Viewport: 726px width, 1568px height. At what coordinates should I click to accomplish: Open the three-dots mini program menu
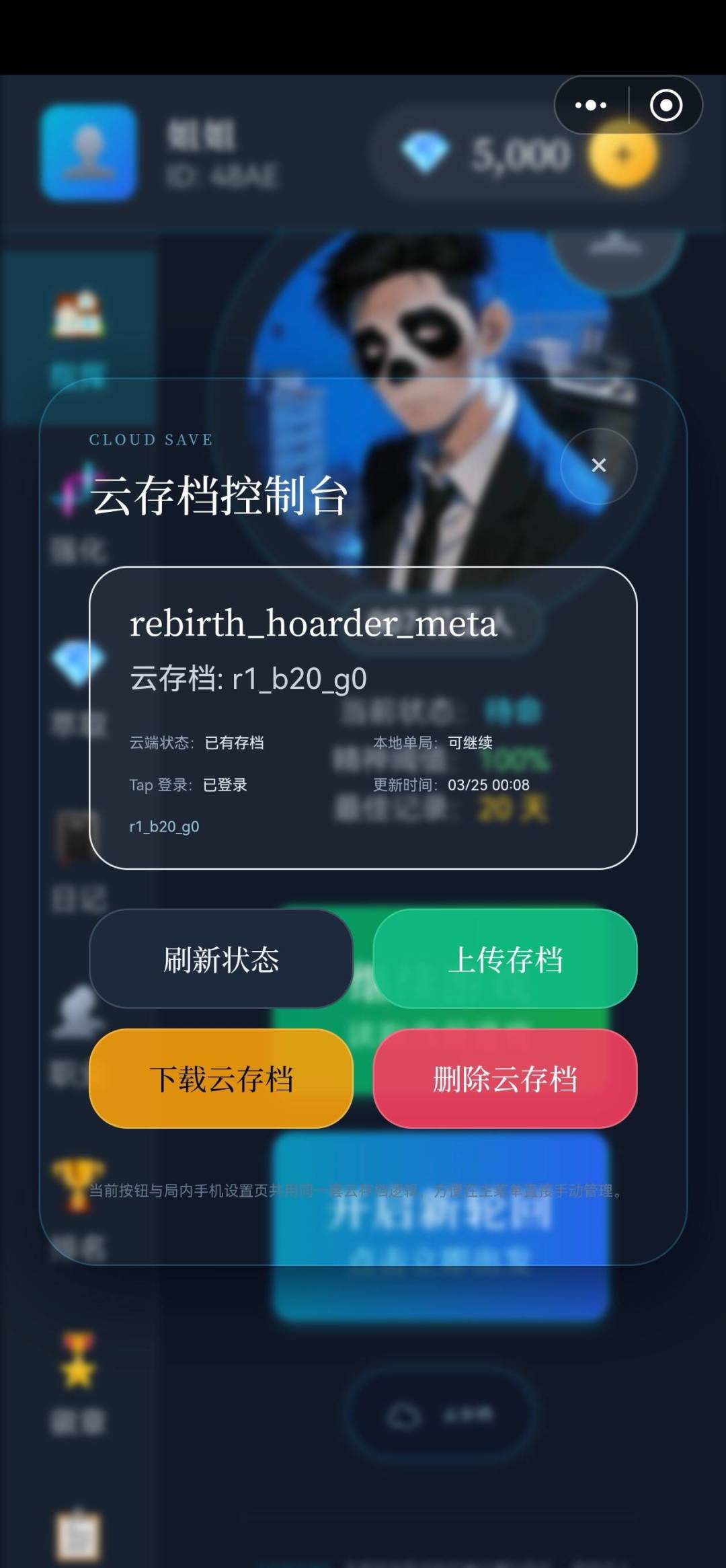pyautogui.click(x=590, y=105)
